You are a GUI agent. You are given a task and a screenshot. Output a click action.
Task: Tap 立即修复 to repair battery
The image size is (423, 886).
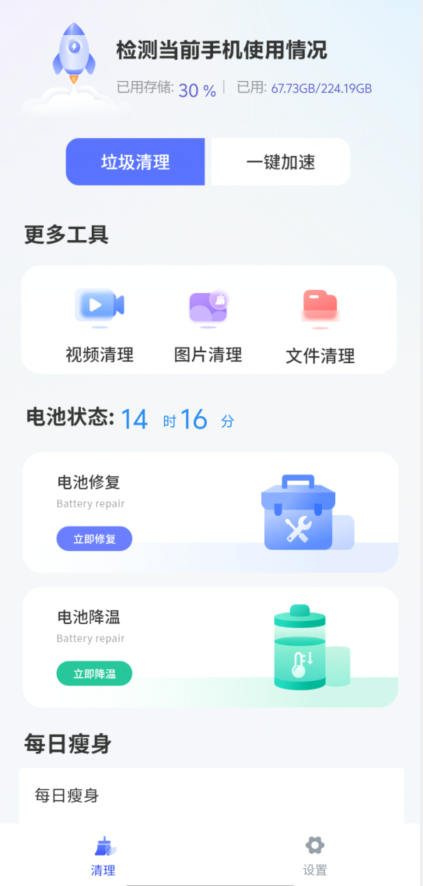click(94, 538)
